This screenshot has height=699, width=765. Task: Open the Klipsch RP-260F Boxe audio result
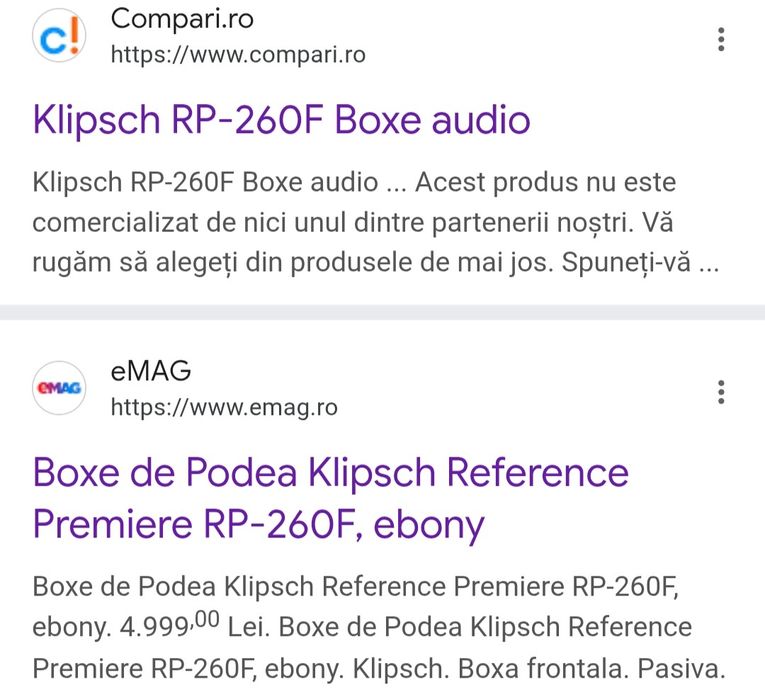click(x=281, y=120)
